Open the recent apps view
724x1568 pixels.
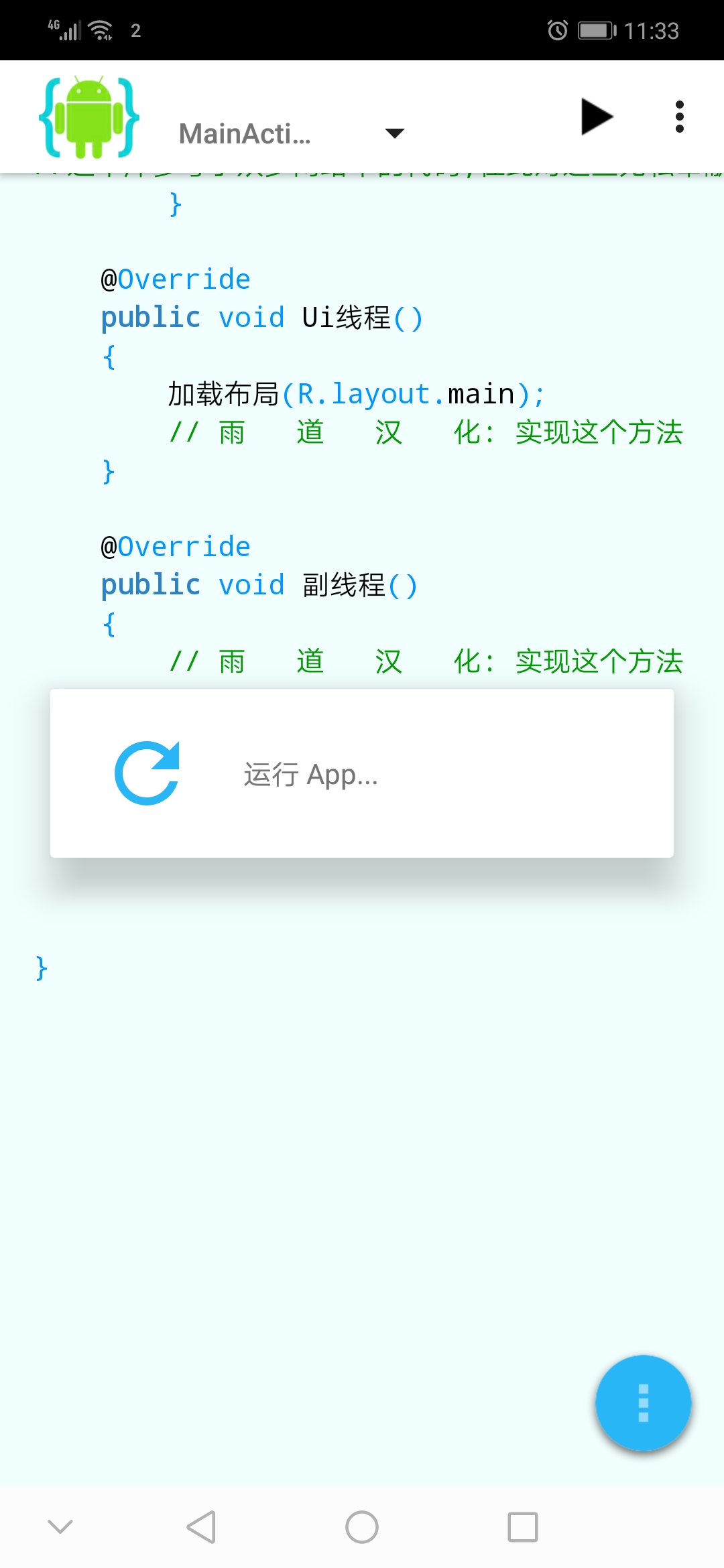(x=523, y=1527)
